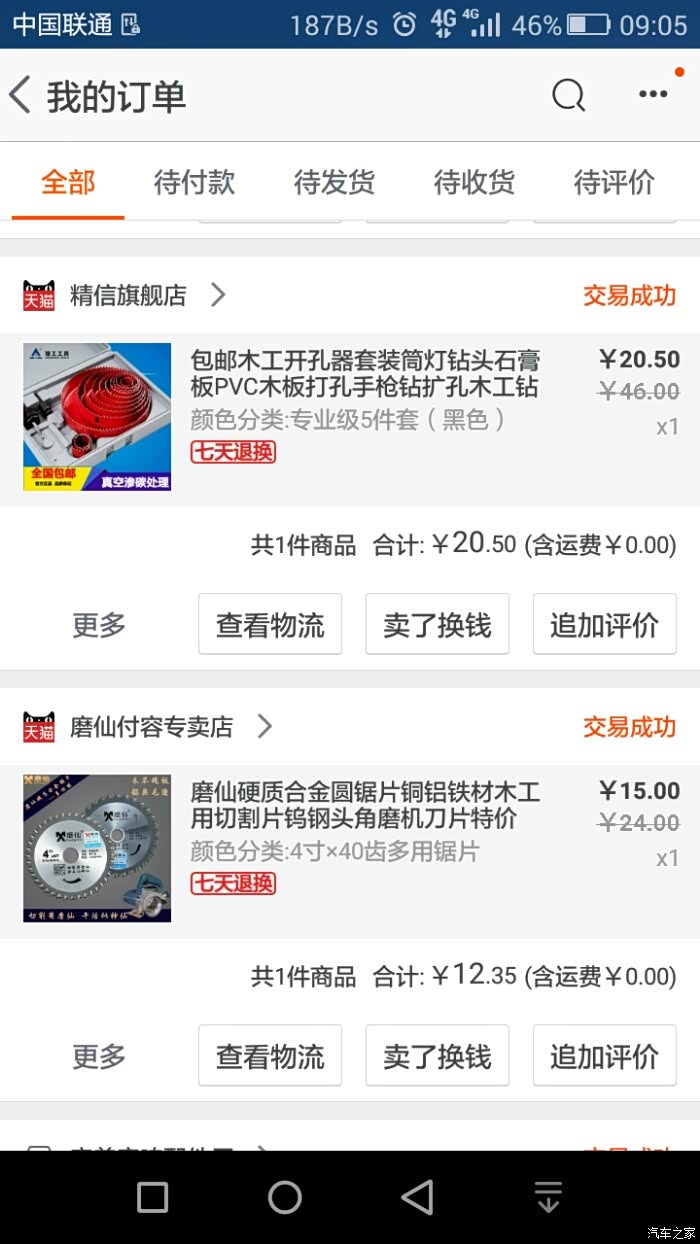Tap 更多 under the 磨仙付容专卖店 order
This screenshot has height=1244, width=700.
point(99,1056)
